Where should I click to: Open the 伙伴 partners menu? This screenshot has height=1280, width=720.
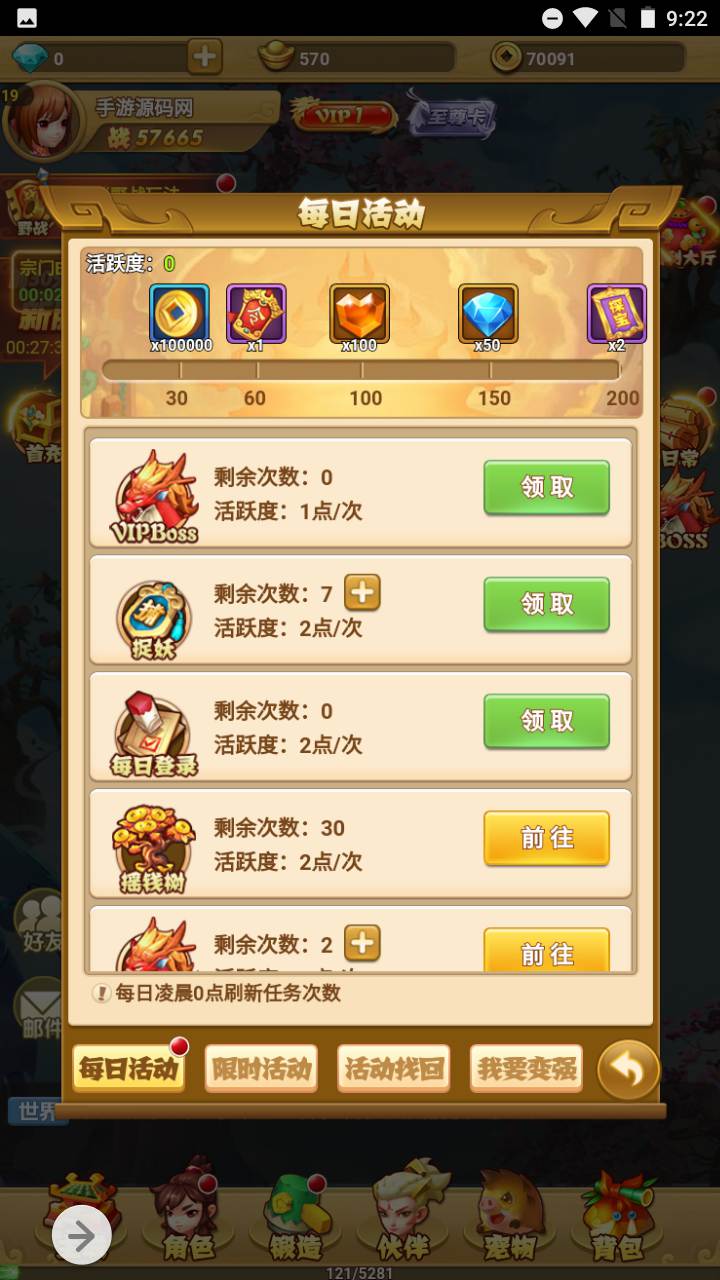tap(405, 1220)
